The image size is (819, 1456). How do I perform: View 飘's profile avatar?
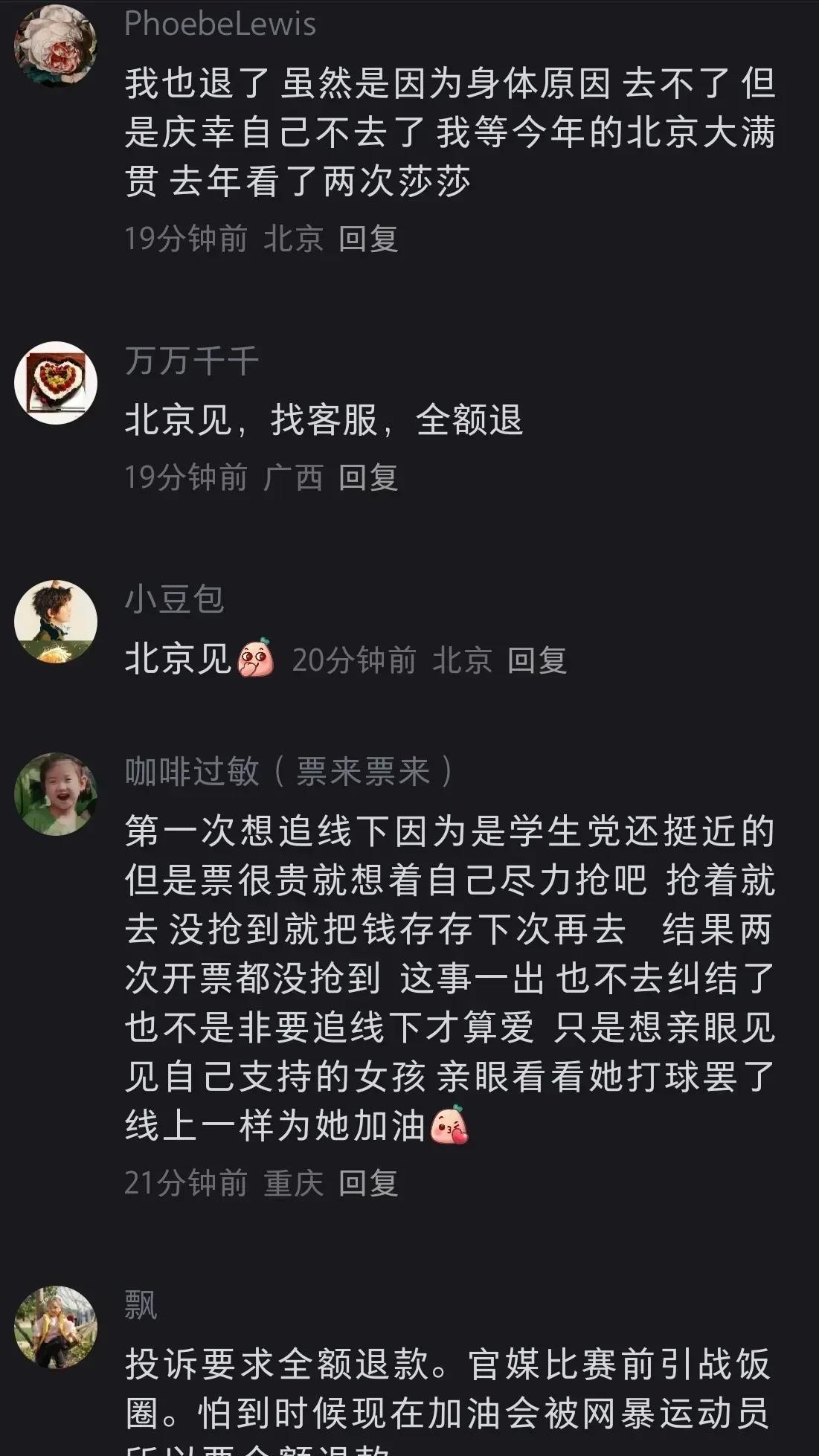(x=56, y=1327)
